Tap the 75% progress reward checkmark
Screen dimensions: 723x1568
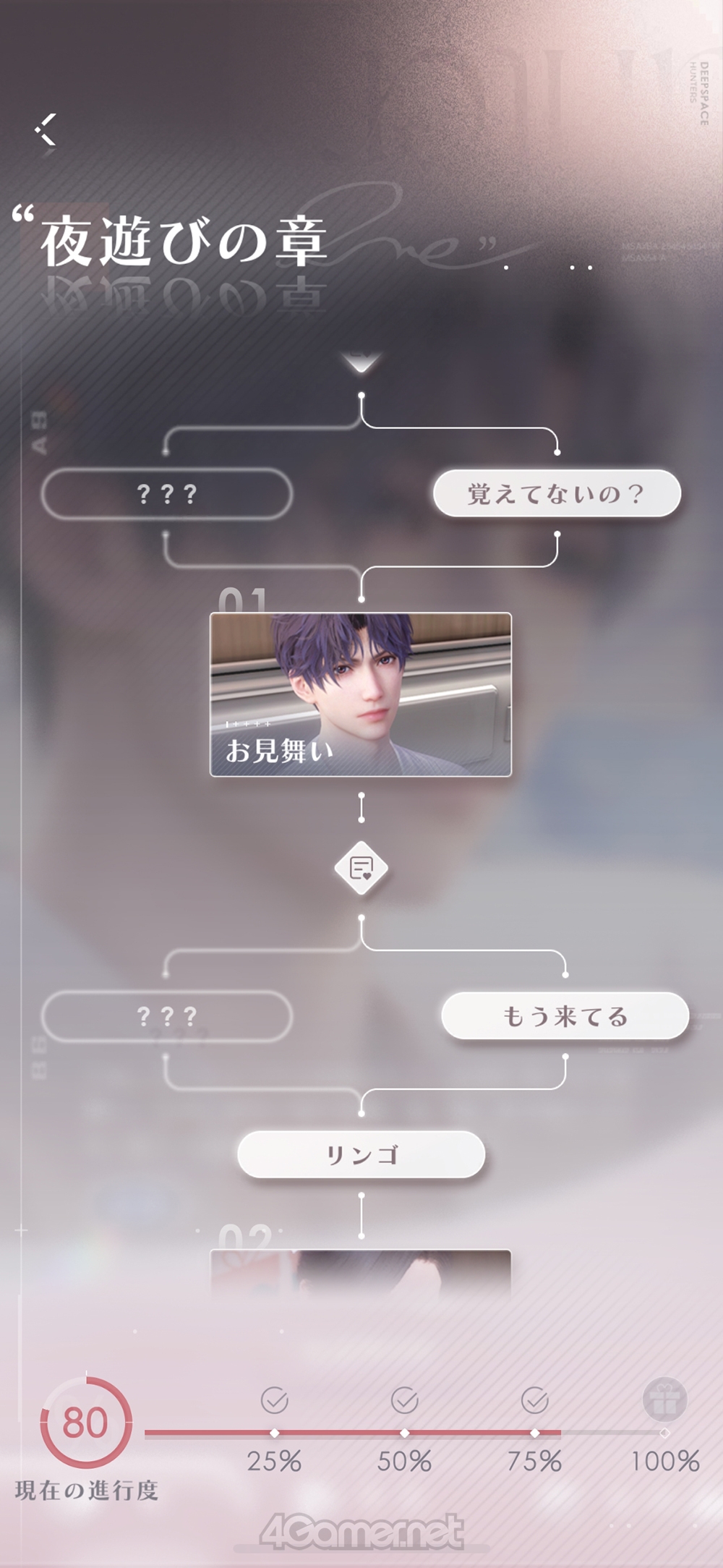coord(534,1400)
